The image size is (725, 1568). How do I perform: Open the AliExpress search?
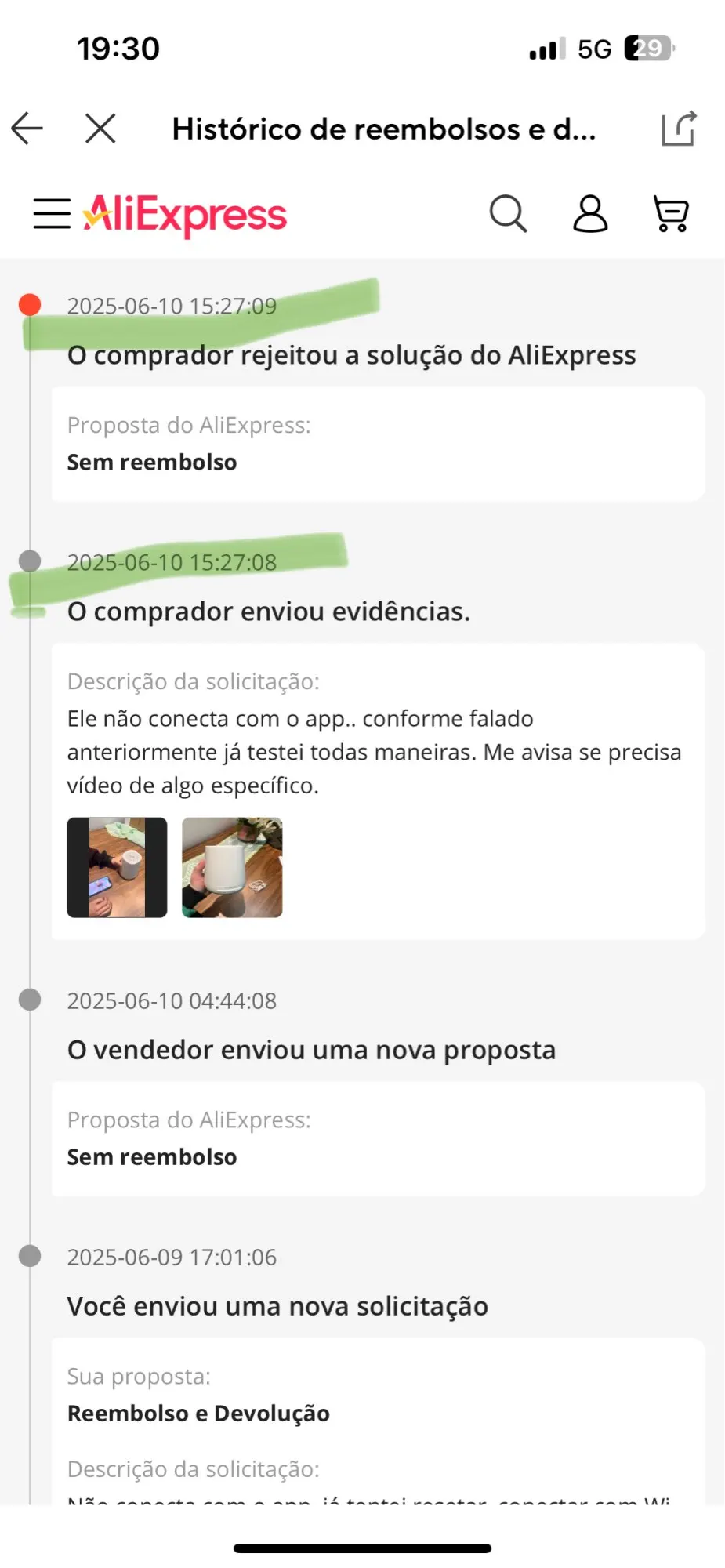pyautogui.click(x=508, y=214)
